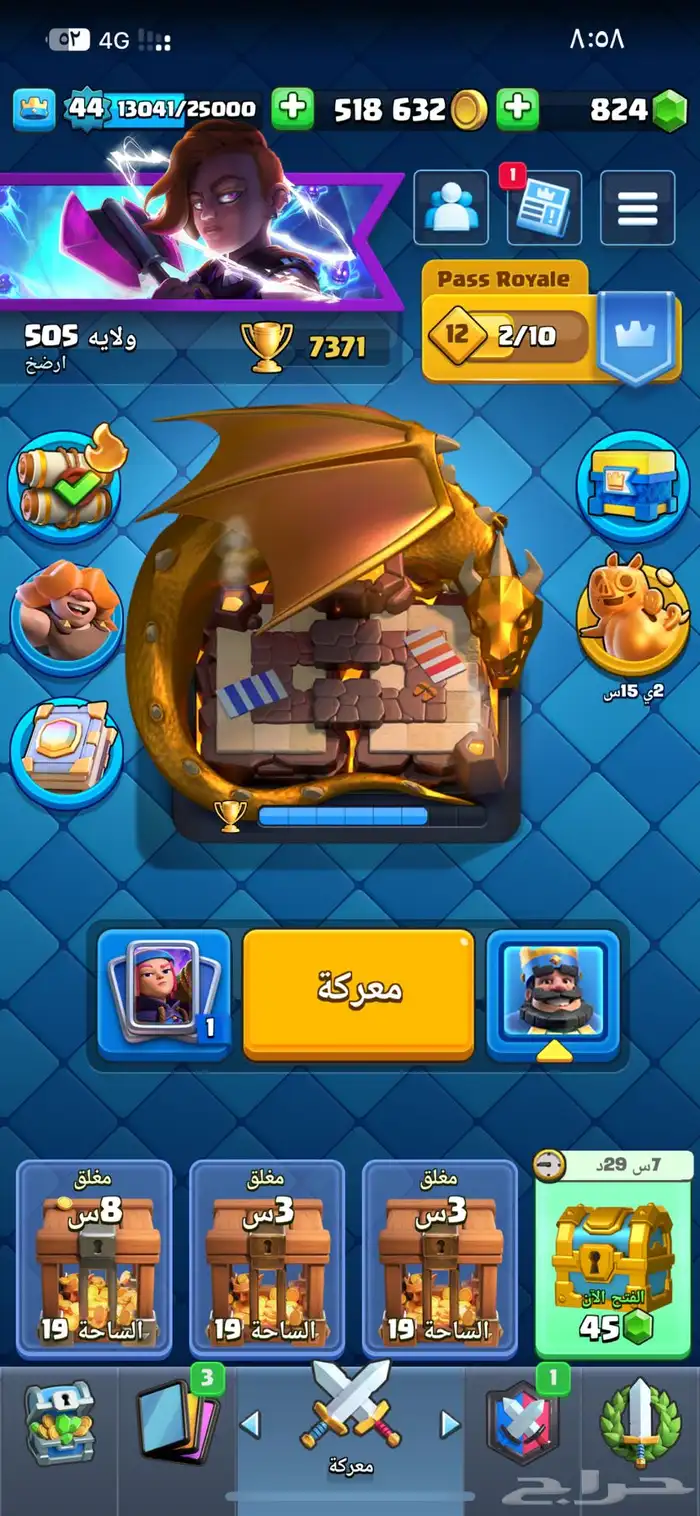Open the friends social icon

pyautogui.click(x=450, y=208)
